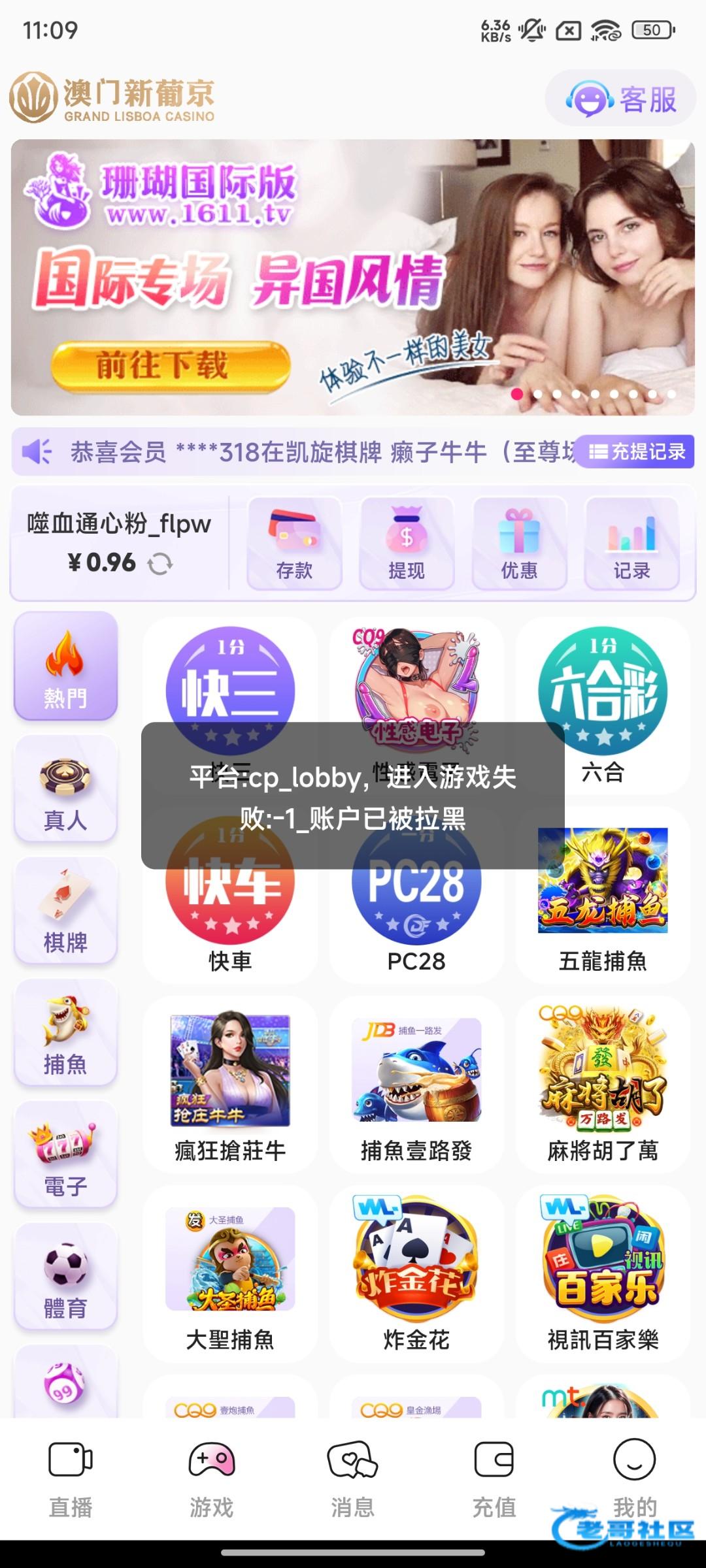Open the 记录 history option

[x=631, y=544]
